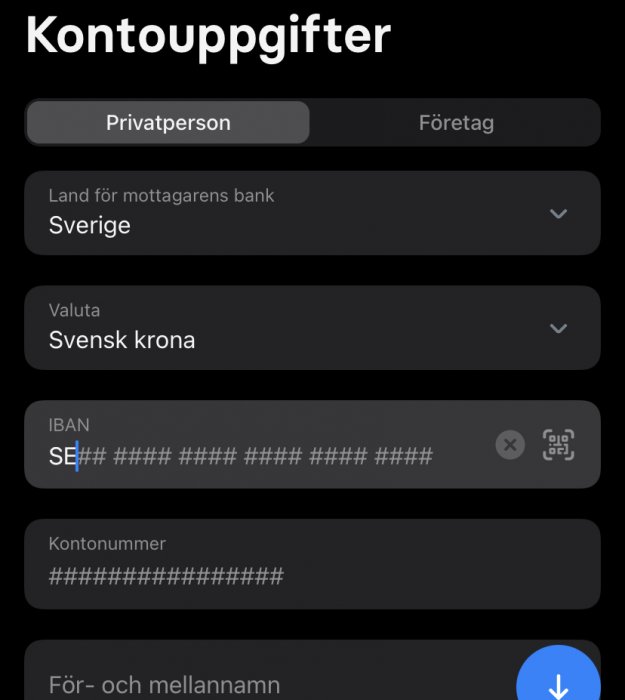Scan the IBAN with the camera icon
The height and width of the screenshot is (700, 625).
[559, 445]
